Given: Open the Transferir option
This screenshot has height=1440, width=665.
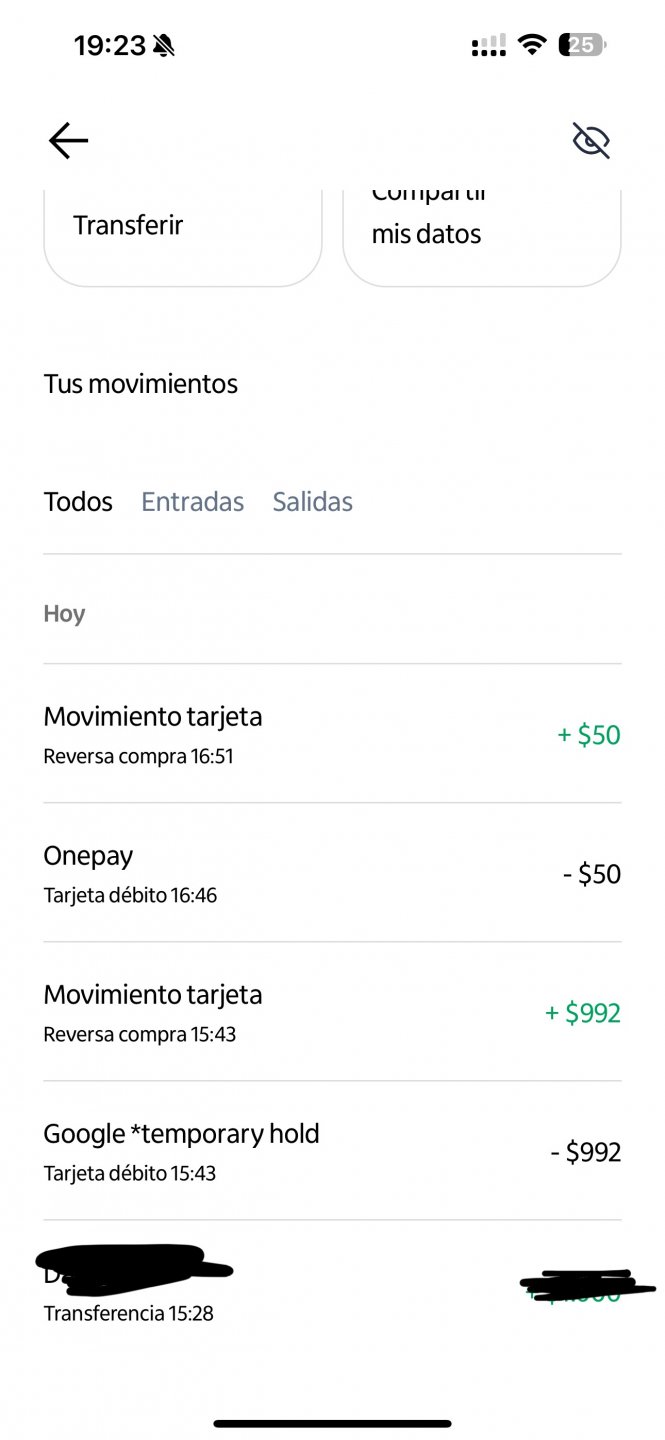Looking at the screenshot, I should pos(183,232).
